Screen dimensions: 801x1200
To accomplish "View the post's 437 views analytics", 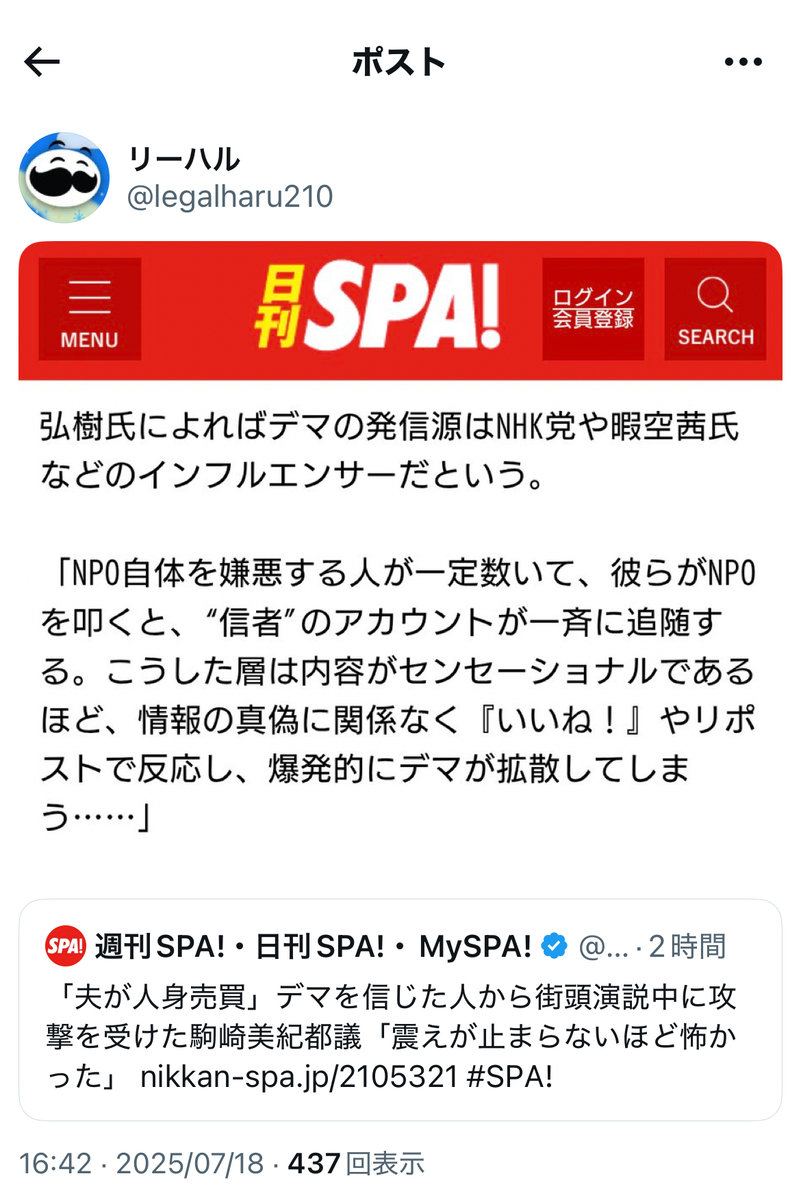I will [356, 1163].
